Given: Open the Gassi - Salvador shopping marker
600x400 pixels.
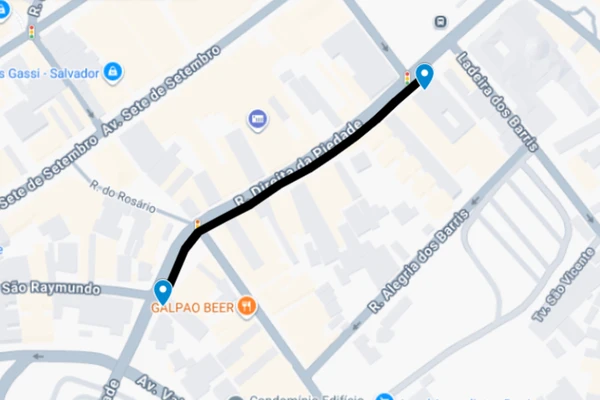Looking at the screenshot, I should (x=114, y=73).
